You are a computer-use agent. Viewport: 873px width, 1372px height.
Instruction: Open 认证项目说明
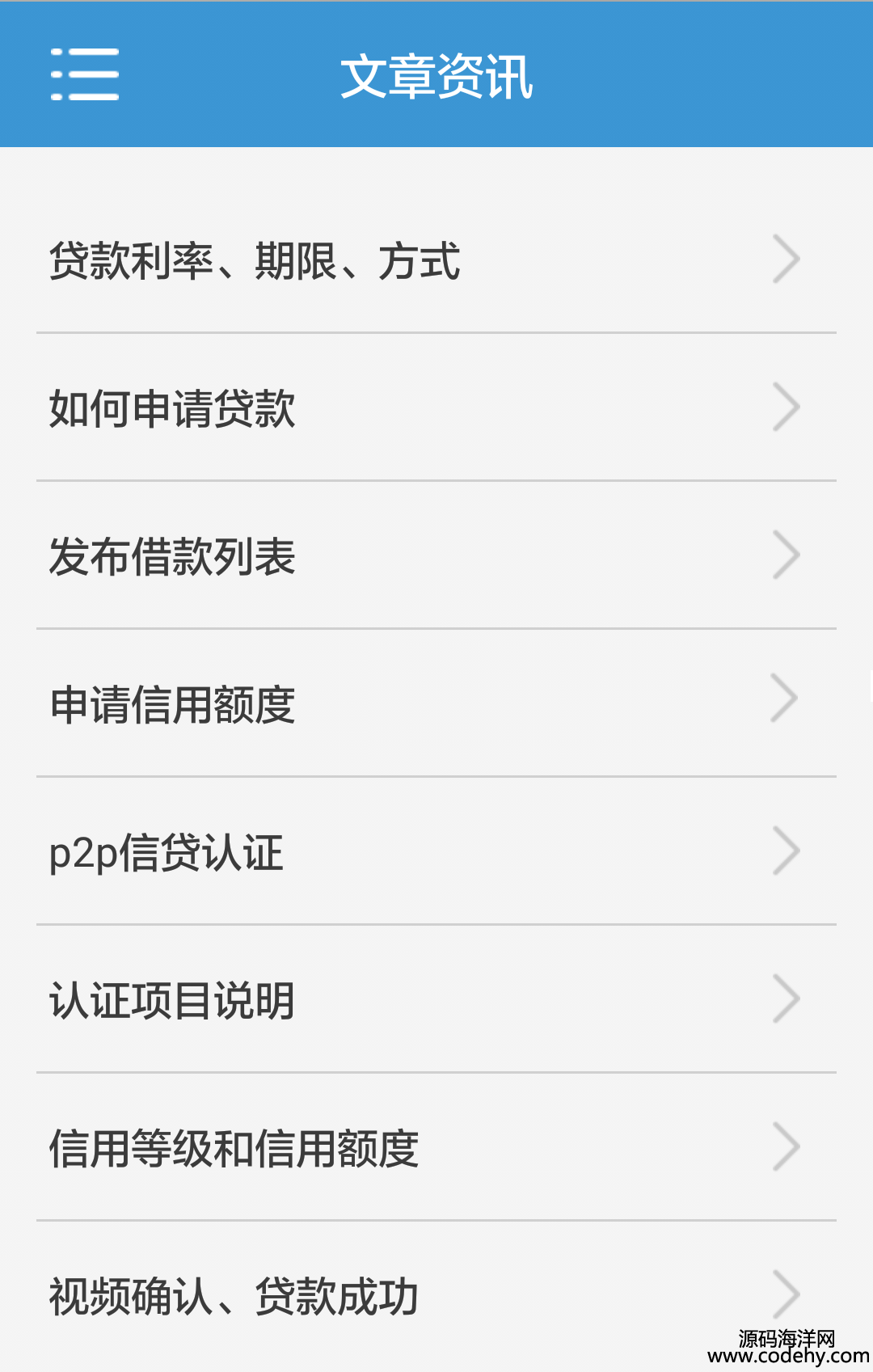436,1000
